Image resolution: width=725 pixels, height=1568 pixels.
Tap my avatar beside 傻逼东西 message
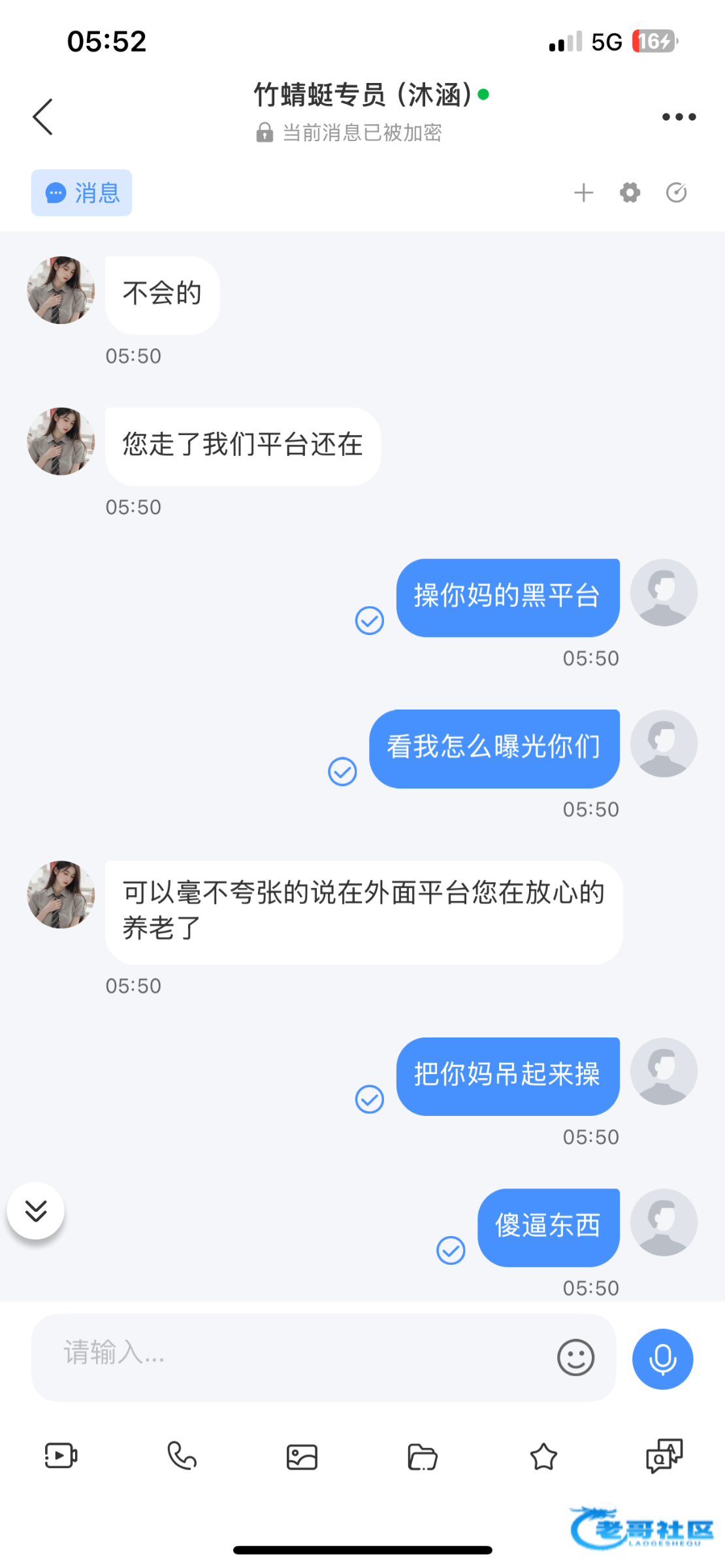pyautogui.click(x=664, y=1222)
